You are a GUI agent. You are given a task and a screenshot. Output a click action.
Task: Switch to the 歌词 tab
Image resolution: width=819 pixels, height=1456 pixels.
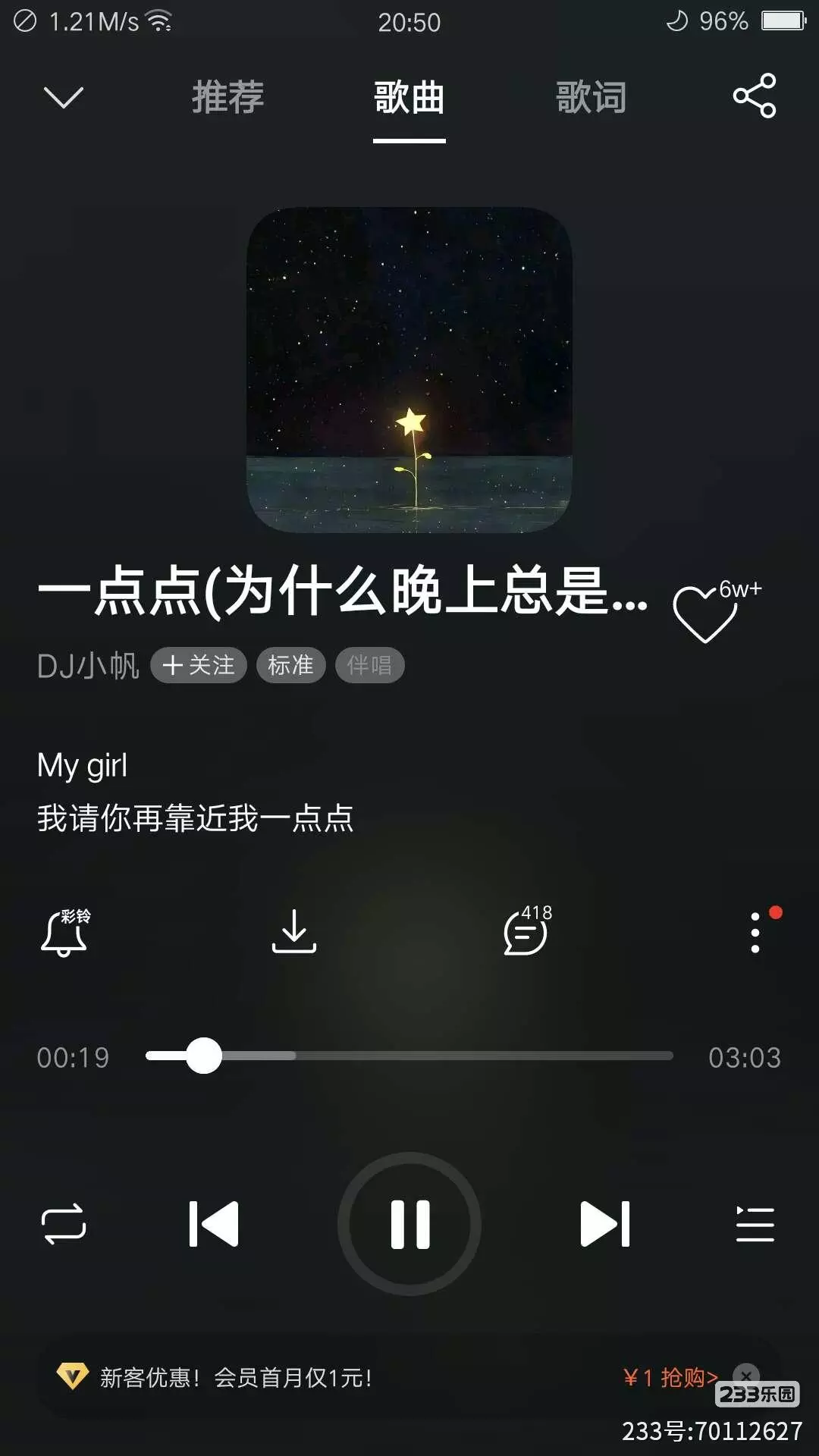[x=591, y=97]
